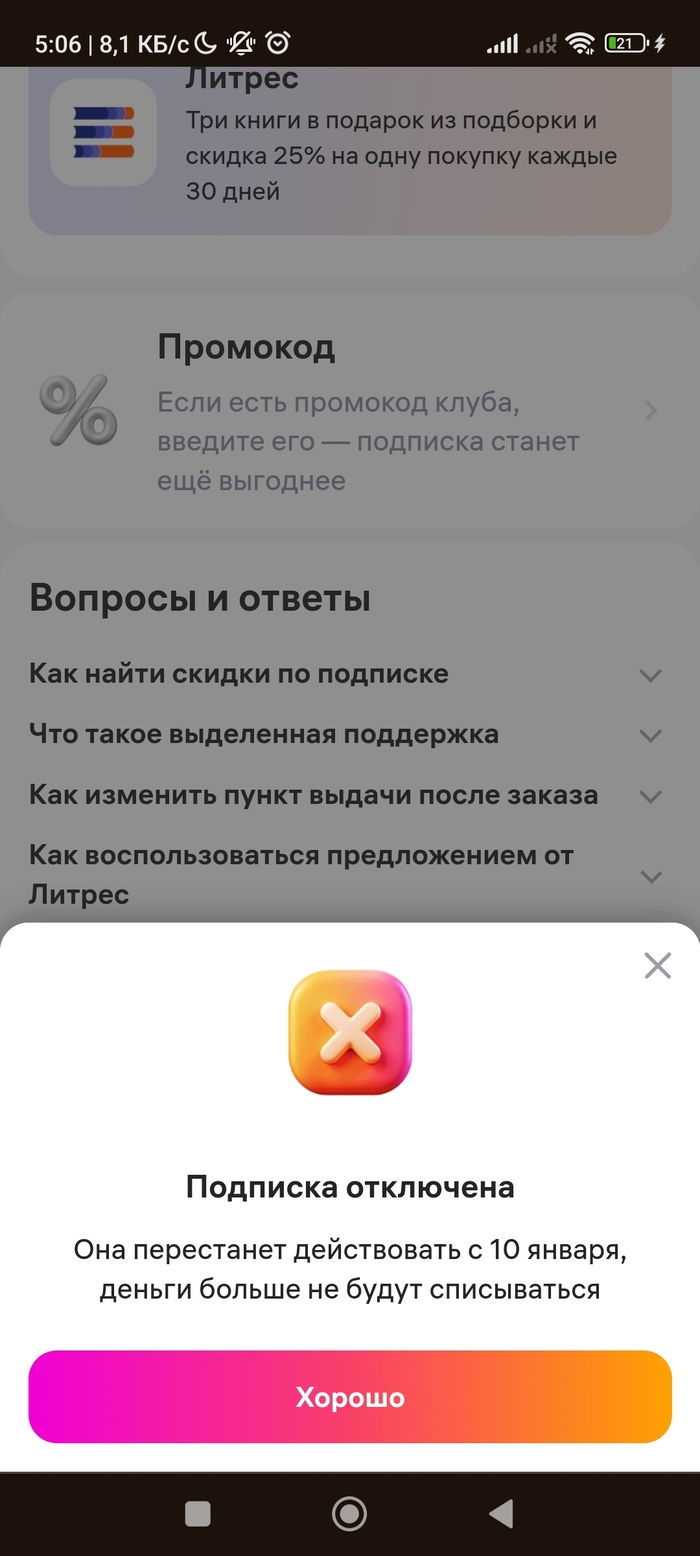
Task: Go back using the system back button
Action: click(500, 1513)
